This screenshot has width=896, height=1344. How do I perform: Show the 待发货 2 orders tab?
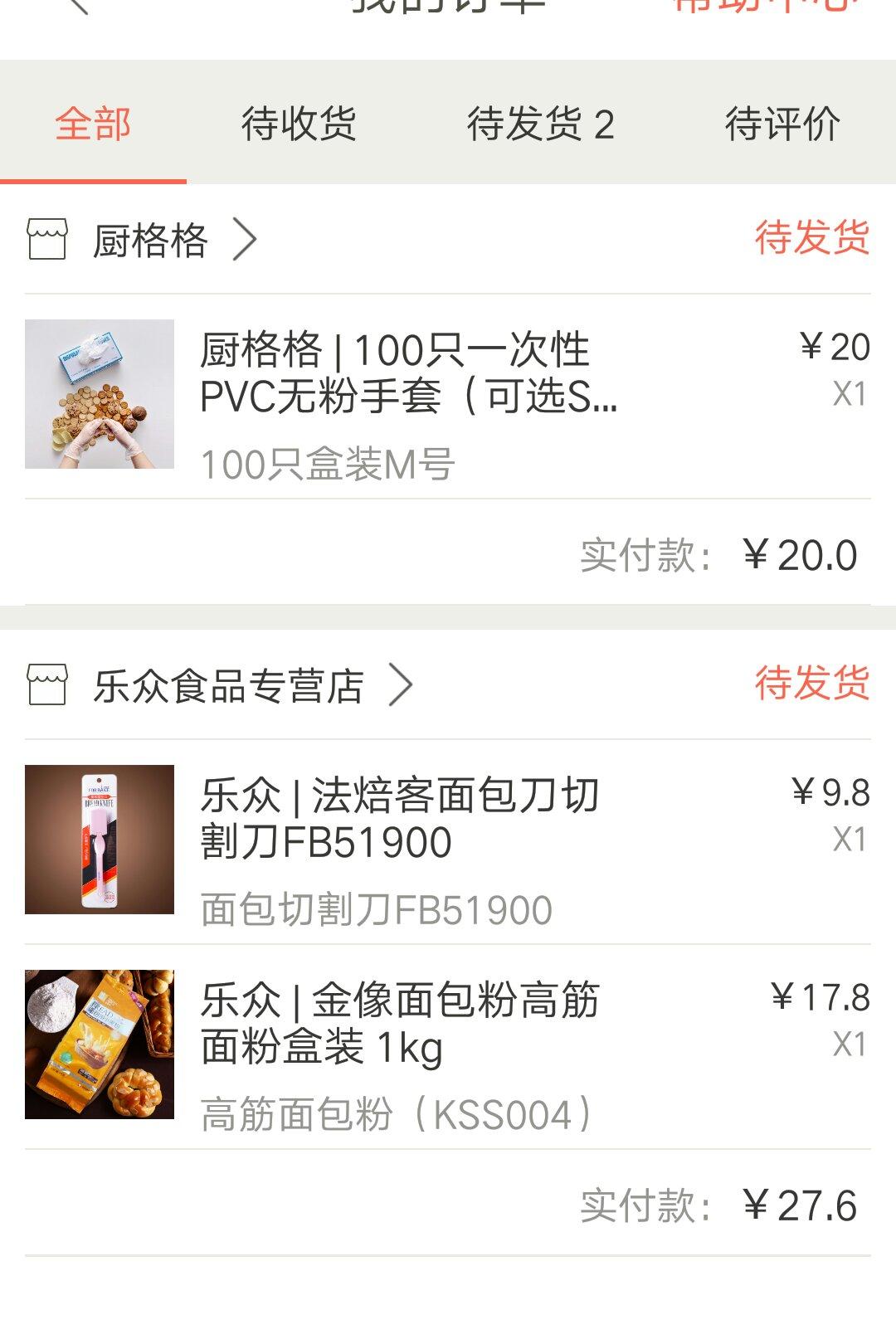[x=540, y=124]
